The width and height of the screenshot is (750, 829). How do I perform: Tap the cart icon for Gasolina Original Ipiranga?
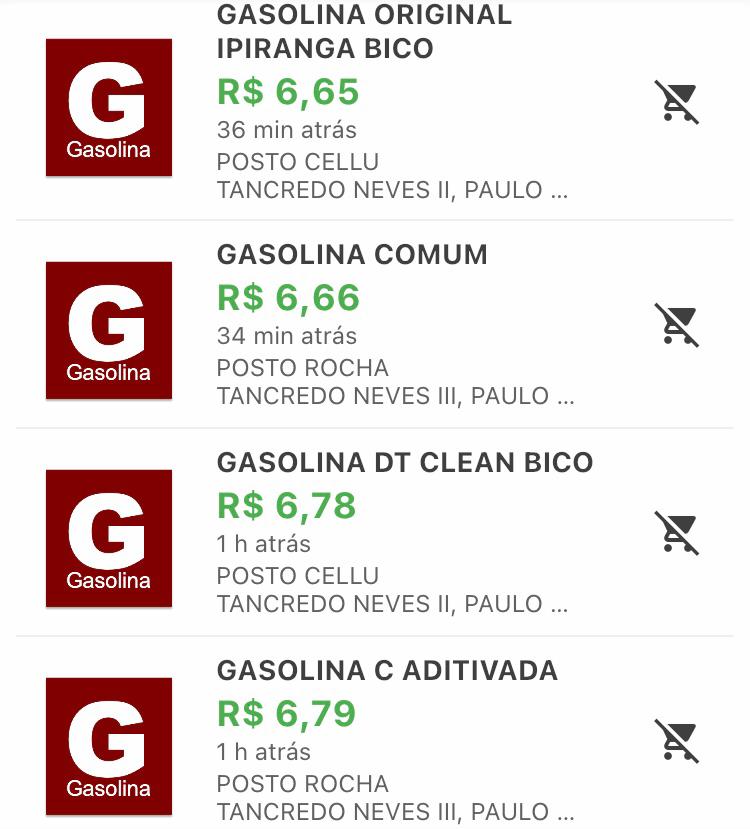(x=676, y=101)
